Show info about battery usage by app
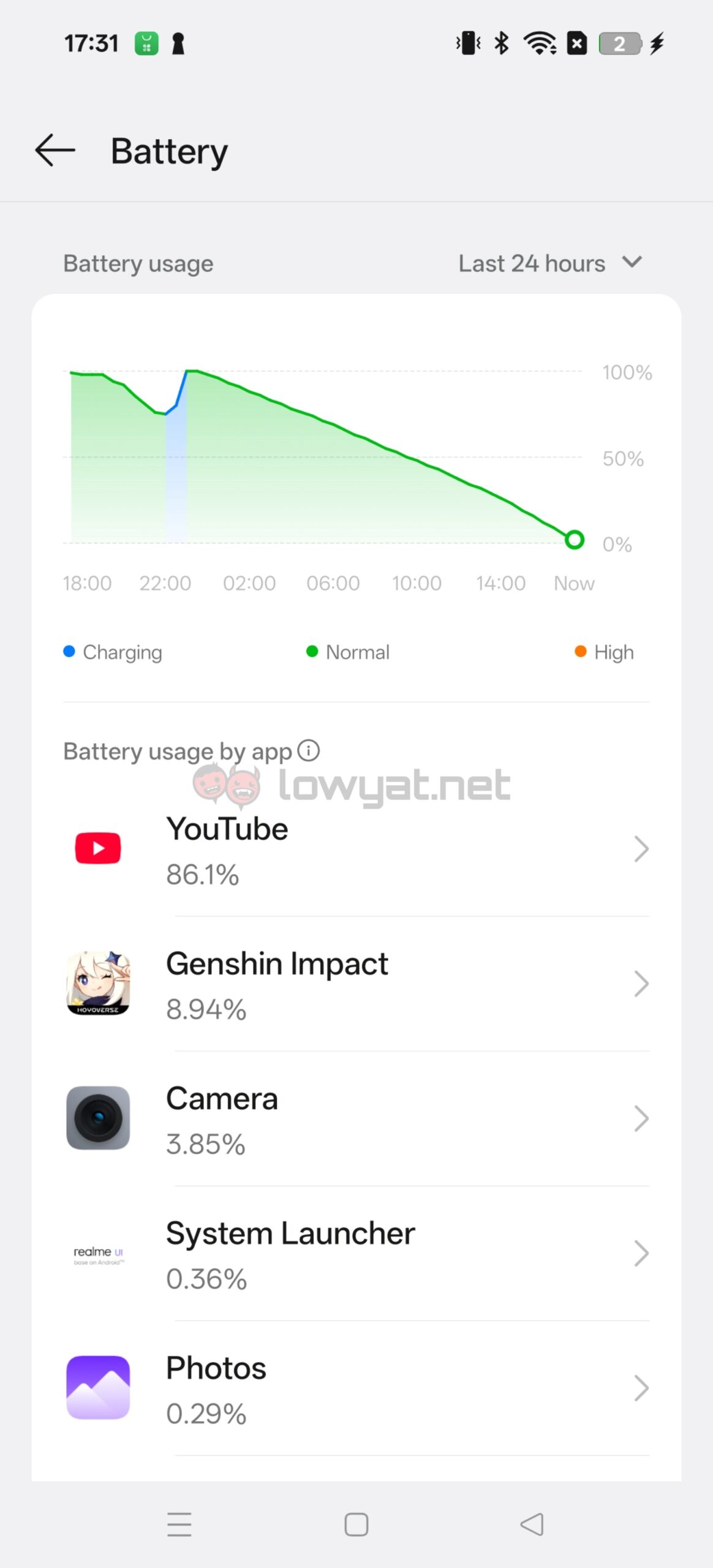Viewport: 713px width, 1568px height. [x=309, y=750]
